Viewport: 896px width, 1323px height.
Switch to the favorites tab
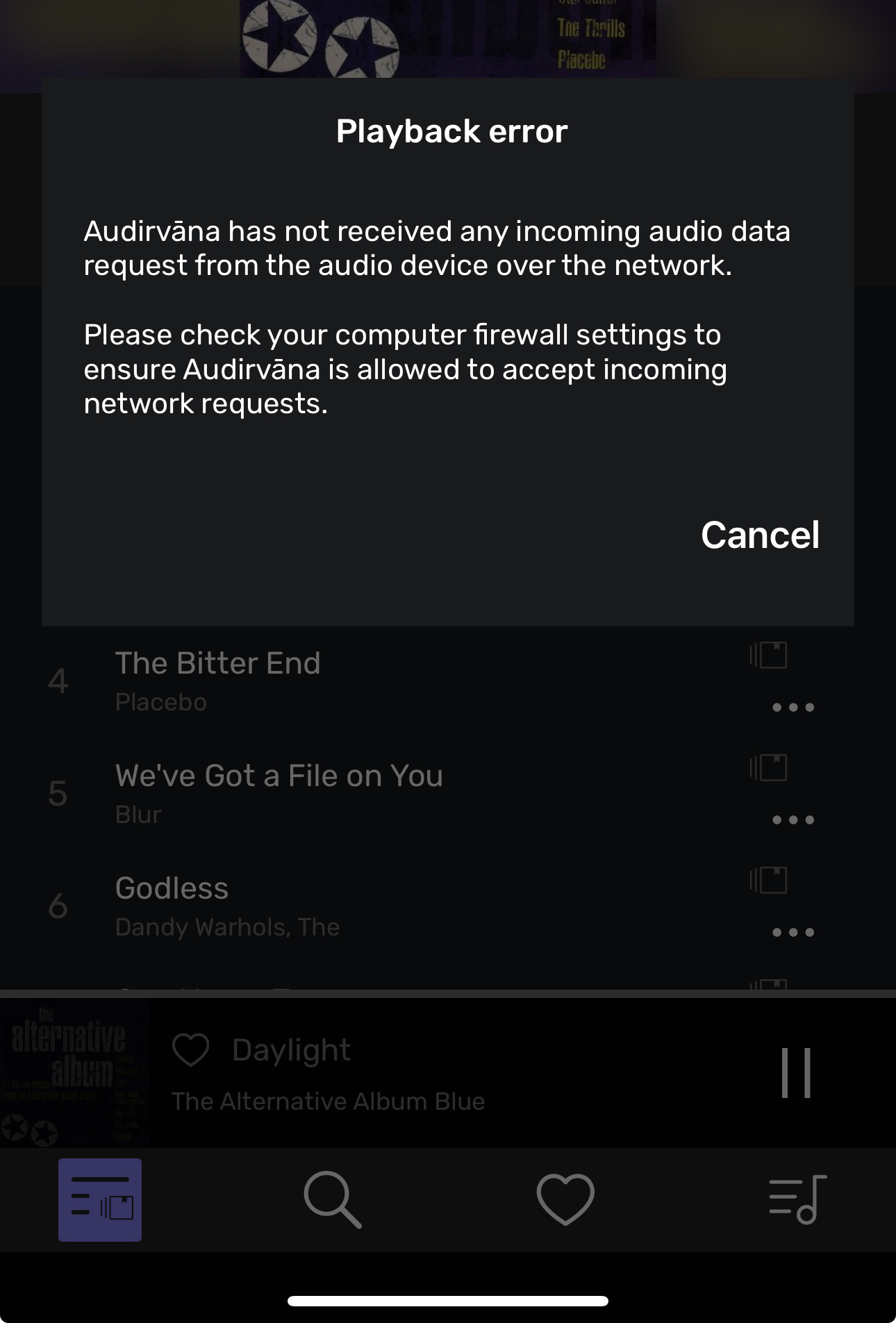click(565, 1199)
